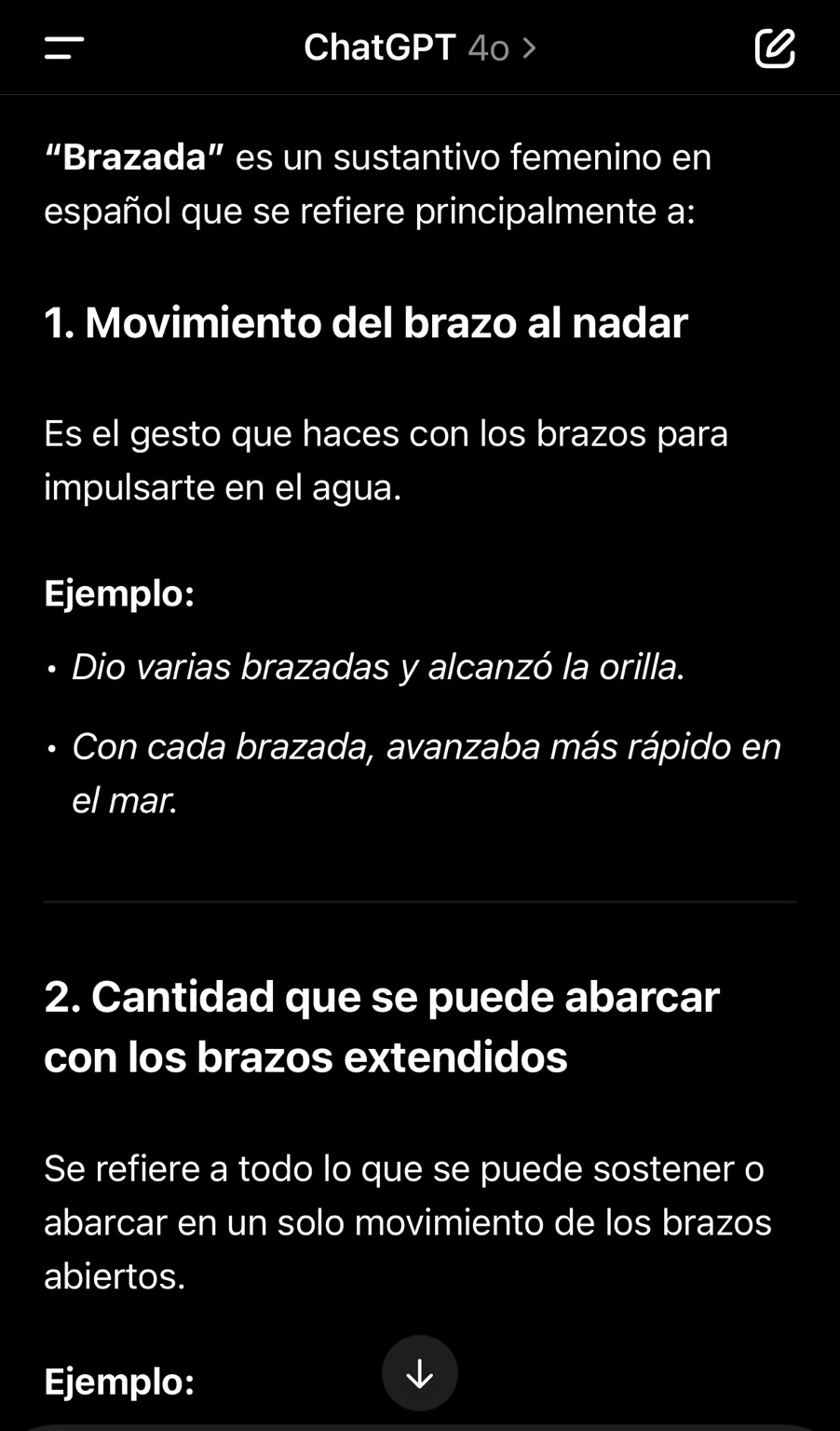Jump to the bottom of the conversation
The width and height of the screenshot is (840, 1431).
pos(420,1373)
